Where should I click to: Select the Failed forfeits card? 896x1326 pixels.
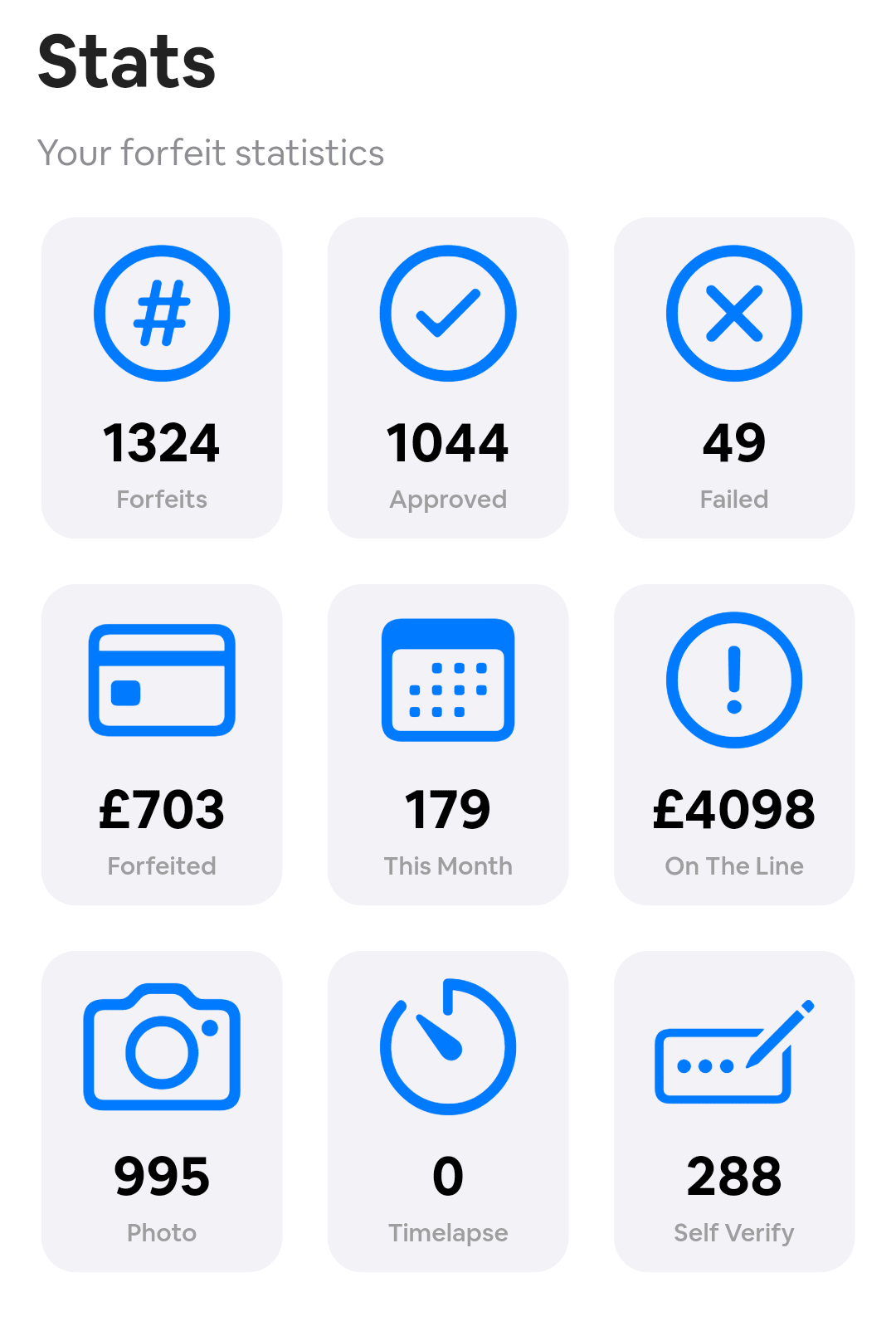pos(734,378)
